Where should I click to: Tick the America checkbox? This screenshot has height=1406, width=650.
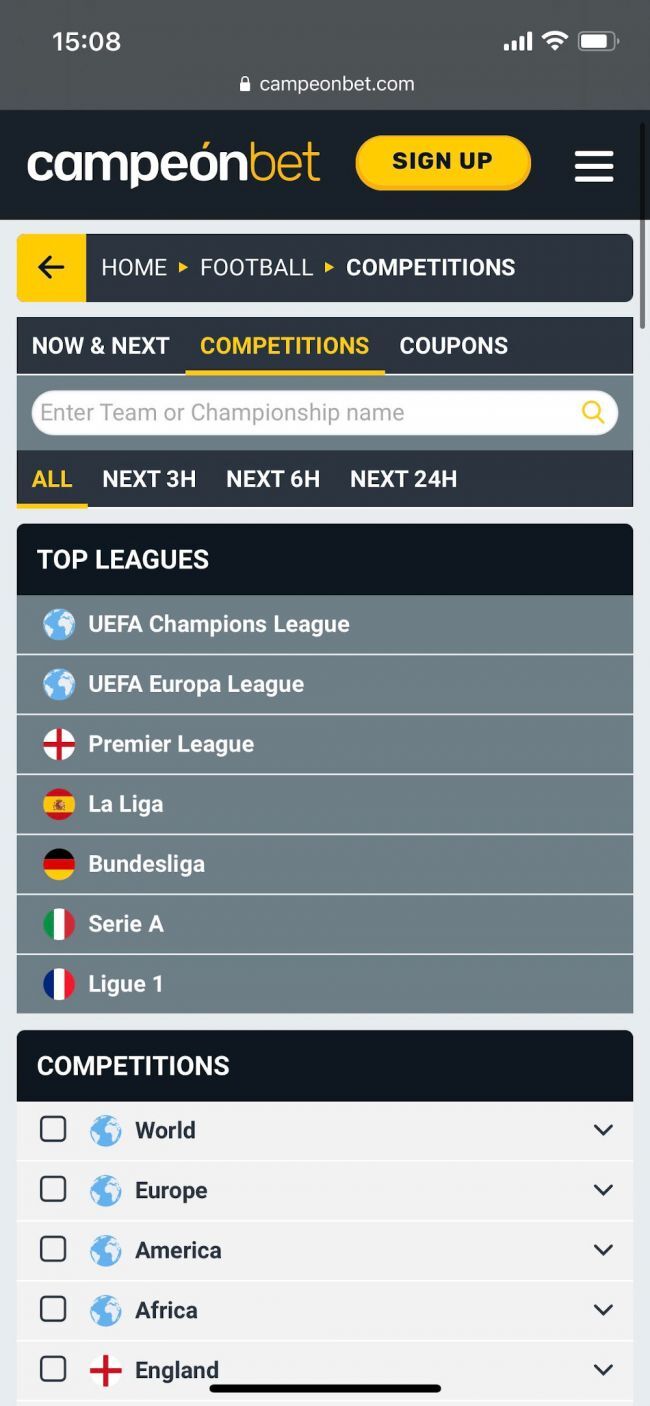(53, 1249)
